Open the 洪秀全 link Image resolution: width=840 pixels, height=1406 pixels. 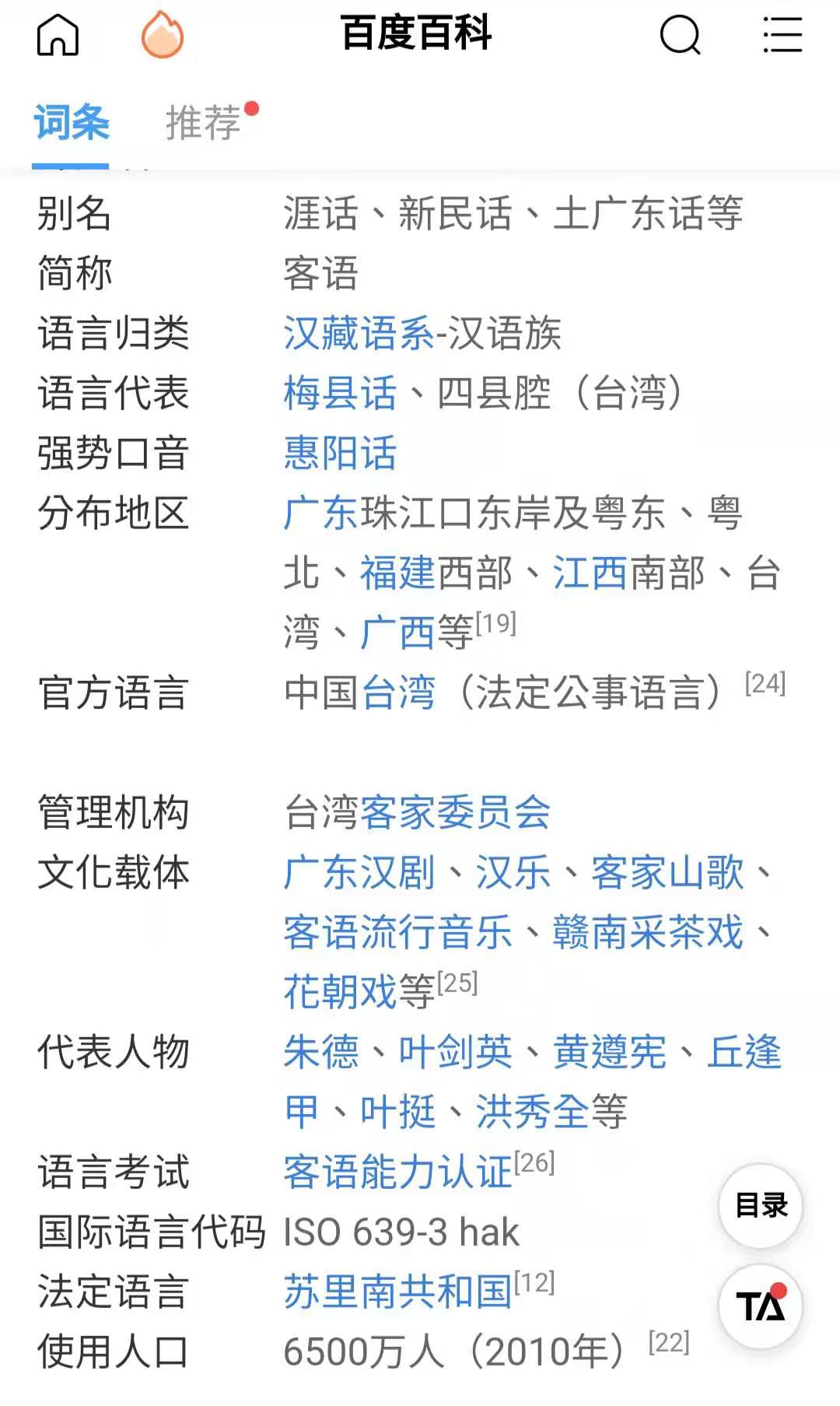(x=532, y=1112)
